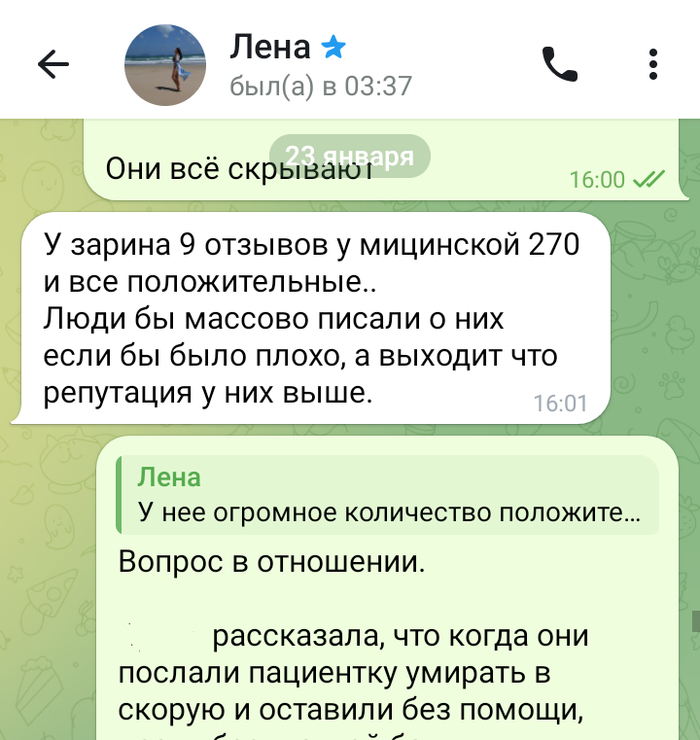Open Лена's profile from avatar
700x740 pixels.
(164, 65)
